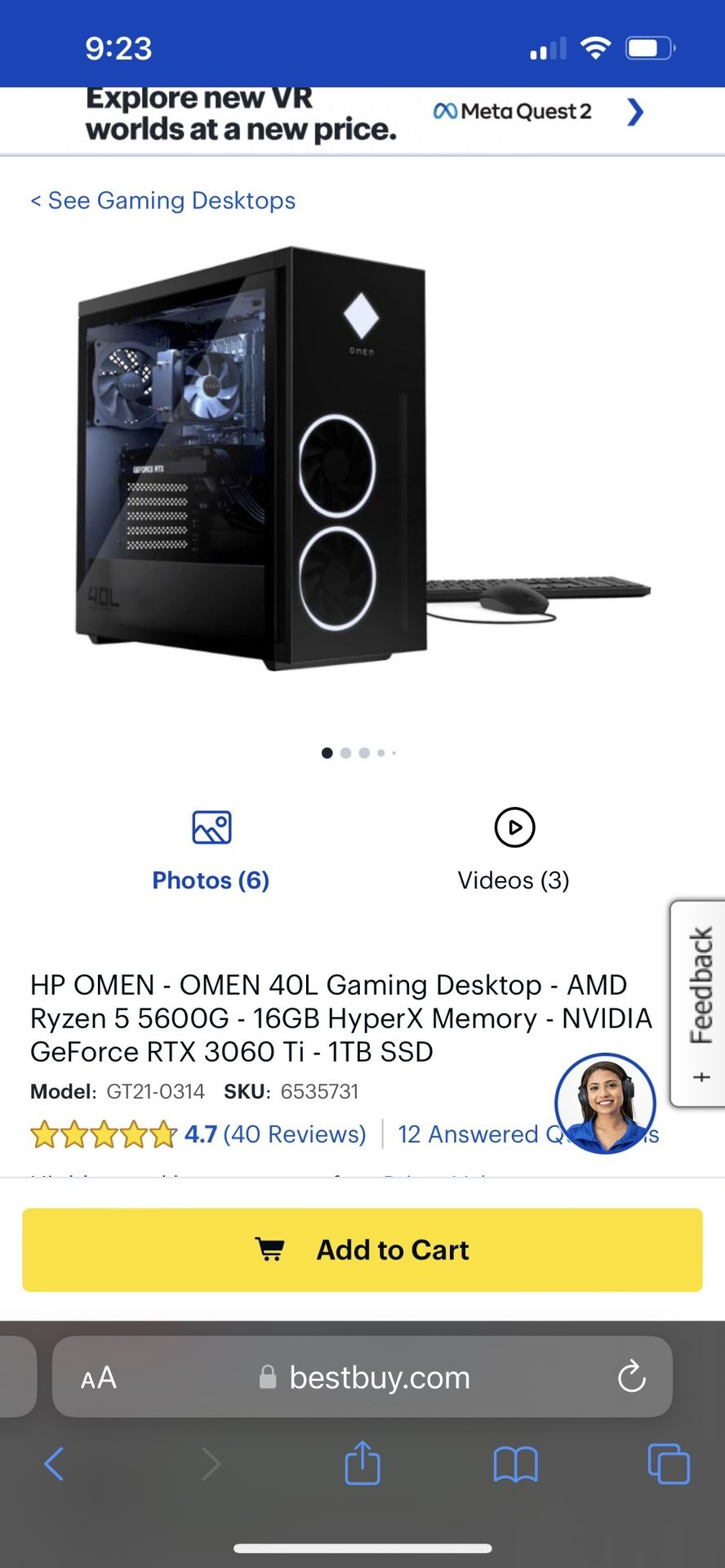Go back in Safari
Image resolution: width=725 pixels, height=1568 pixels.
click(54, 1463)
